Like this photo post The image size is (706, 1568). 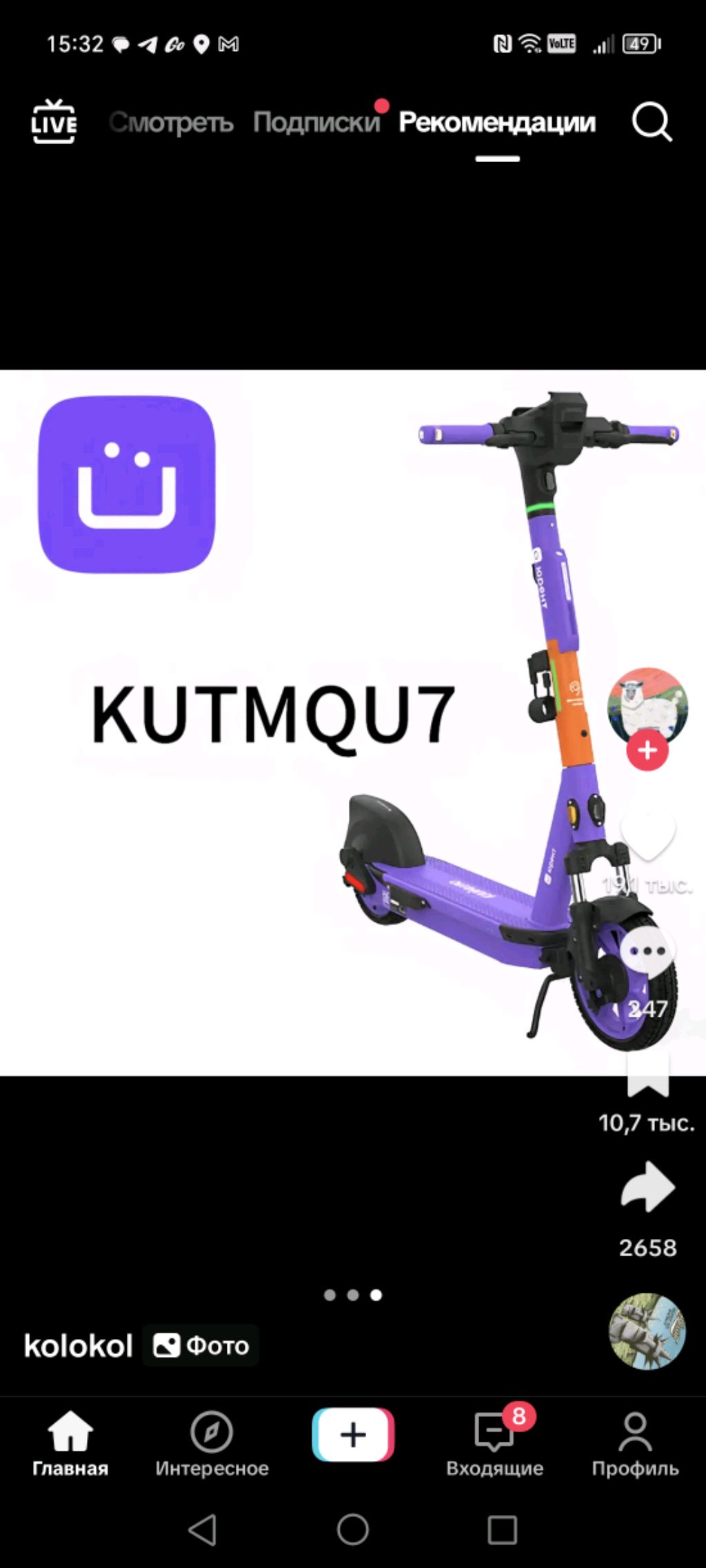point(647,833)
